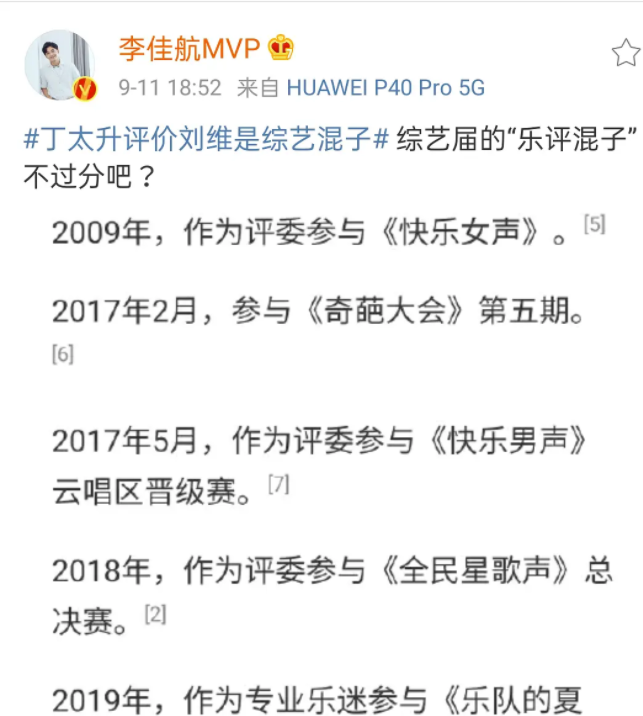Favorite this post with the star icon
Image resolution: width=643 pixels, height=716 pixels.
click(x=625, y=55)
